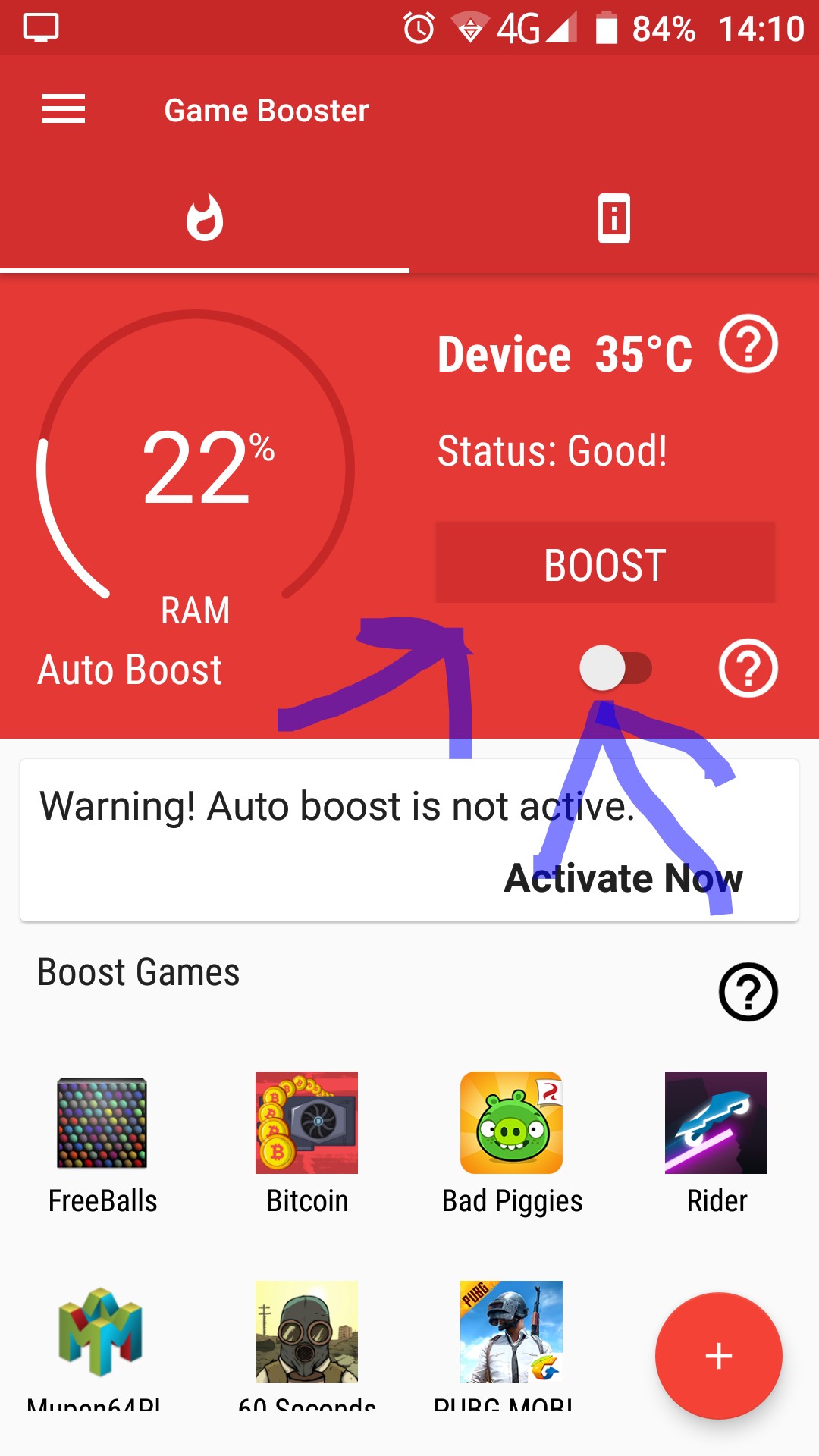Screen dimensions: 819x1456
Task: Launch the Mupen64 emulator icon
Action: click(101, 1332)
